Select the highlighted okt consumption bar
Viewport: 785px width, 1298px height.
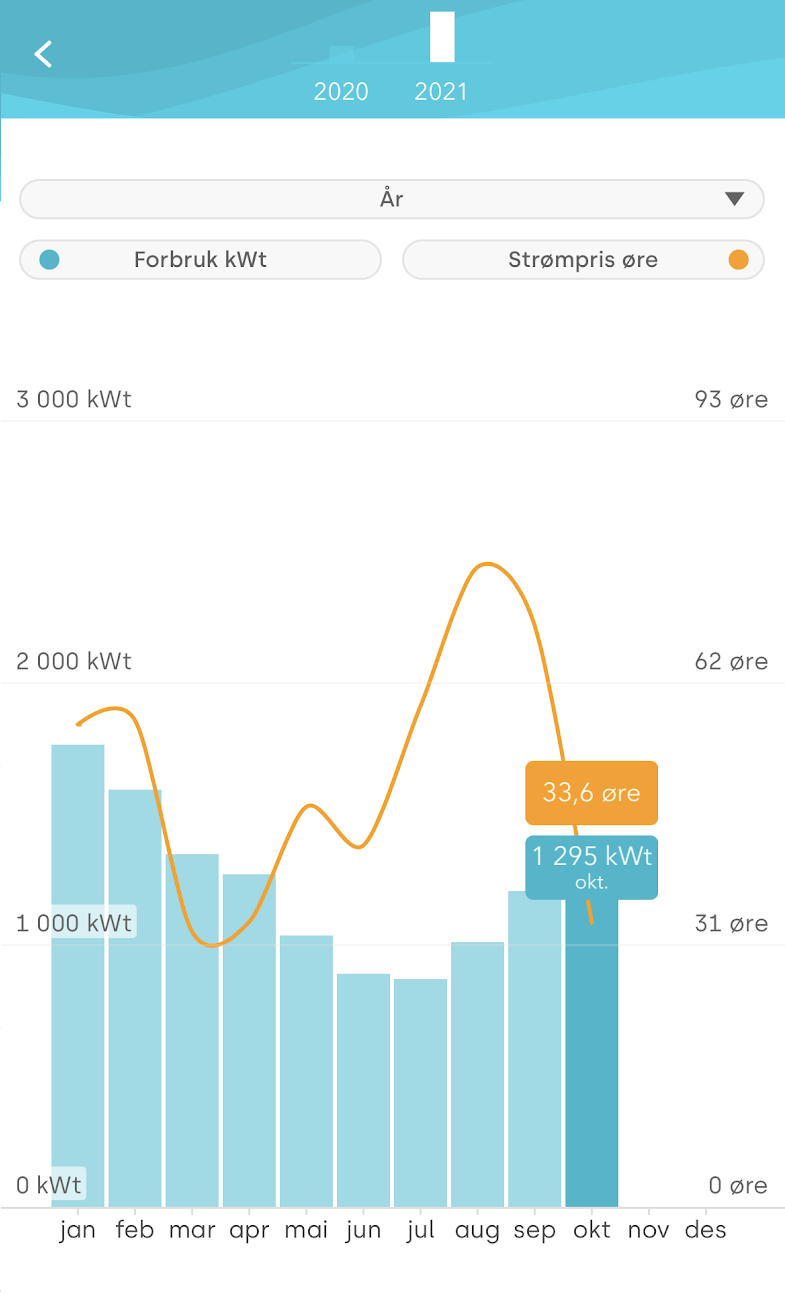click(x=592, y=1050)
